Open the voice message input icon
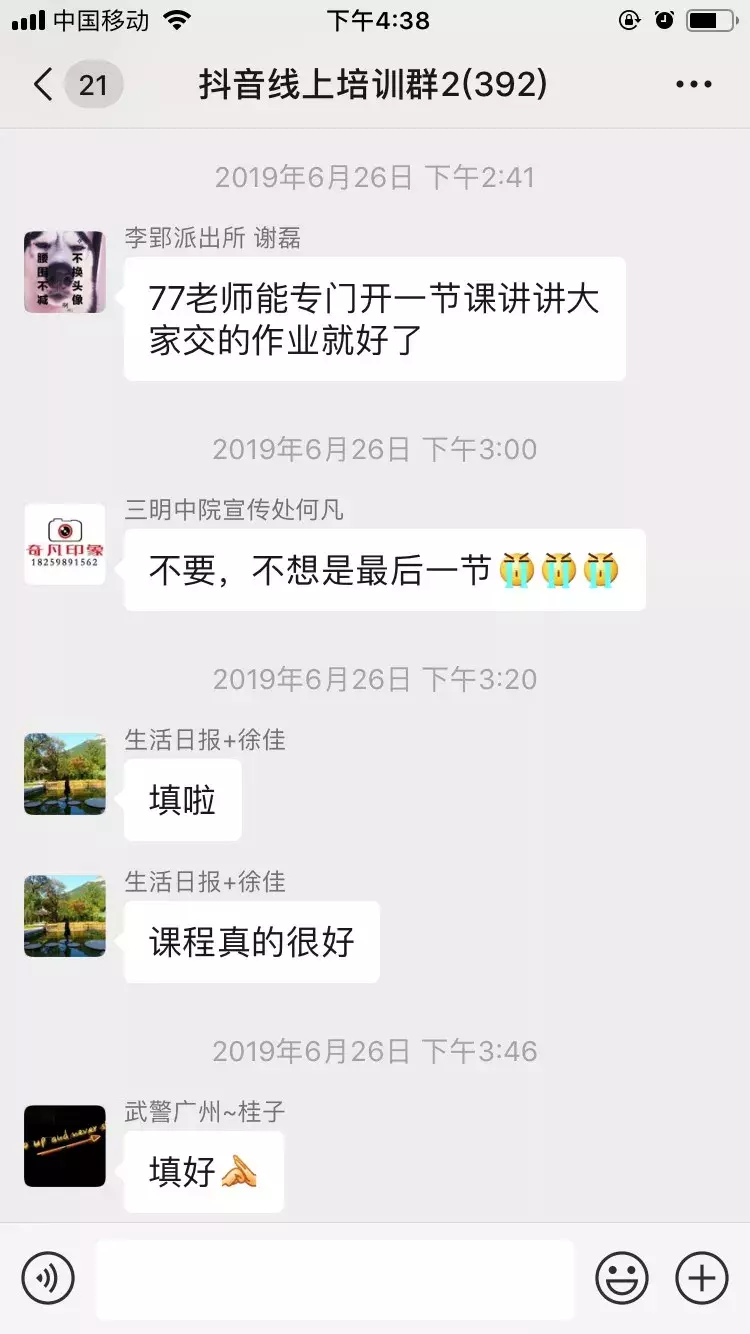This screenshot has height=1334, width=750. point(49,1278)
